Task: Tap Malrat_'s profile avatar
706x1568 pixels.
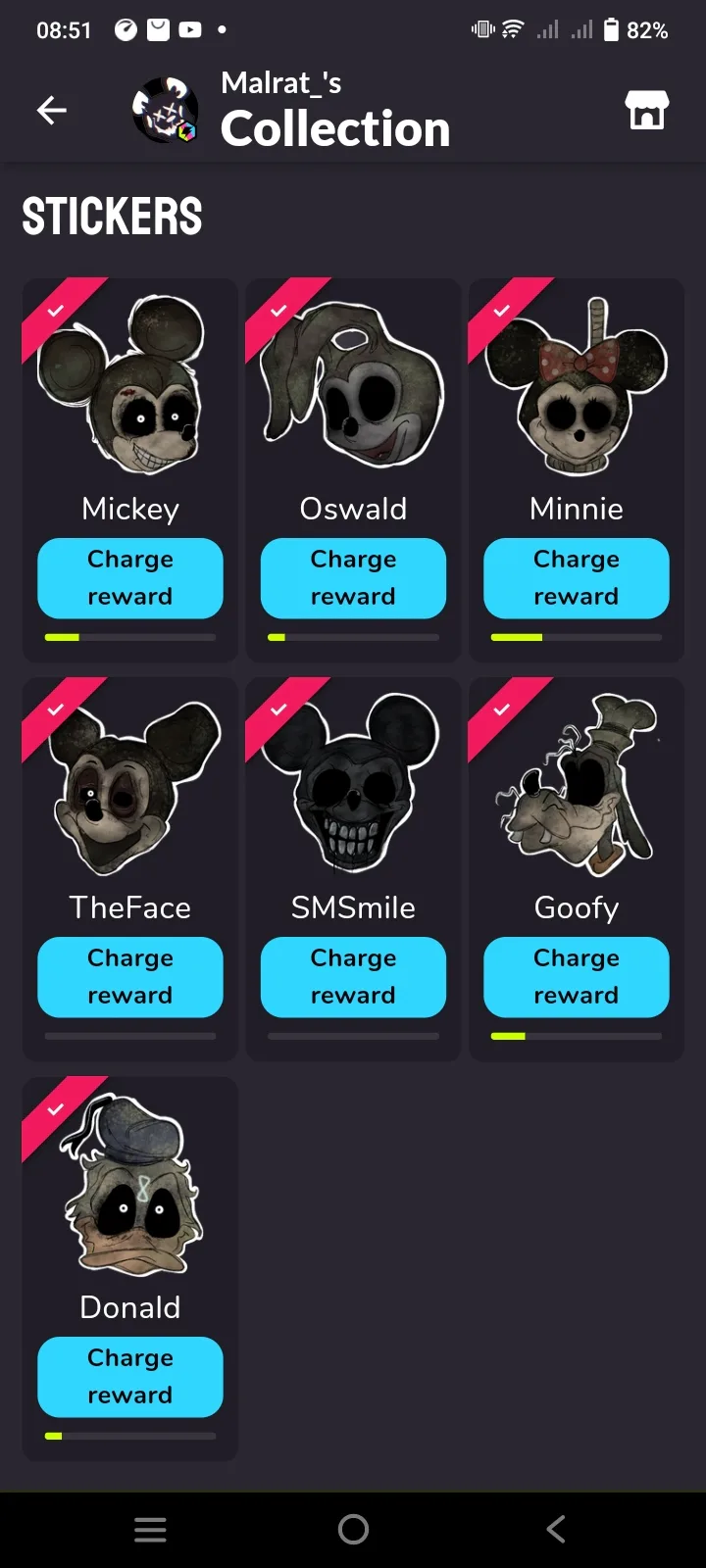Action: [x=166, y=110]
